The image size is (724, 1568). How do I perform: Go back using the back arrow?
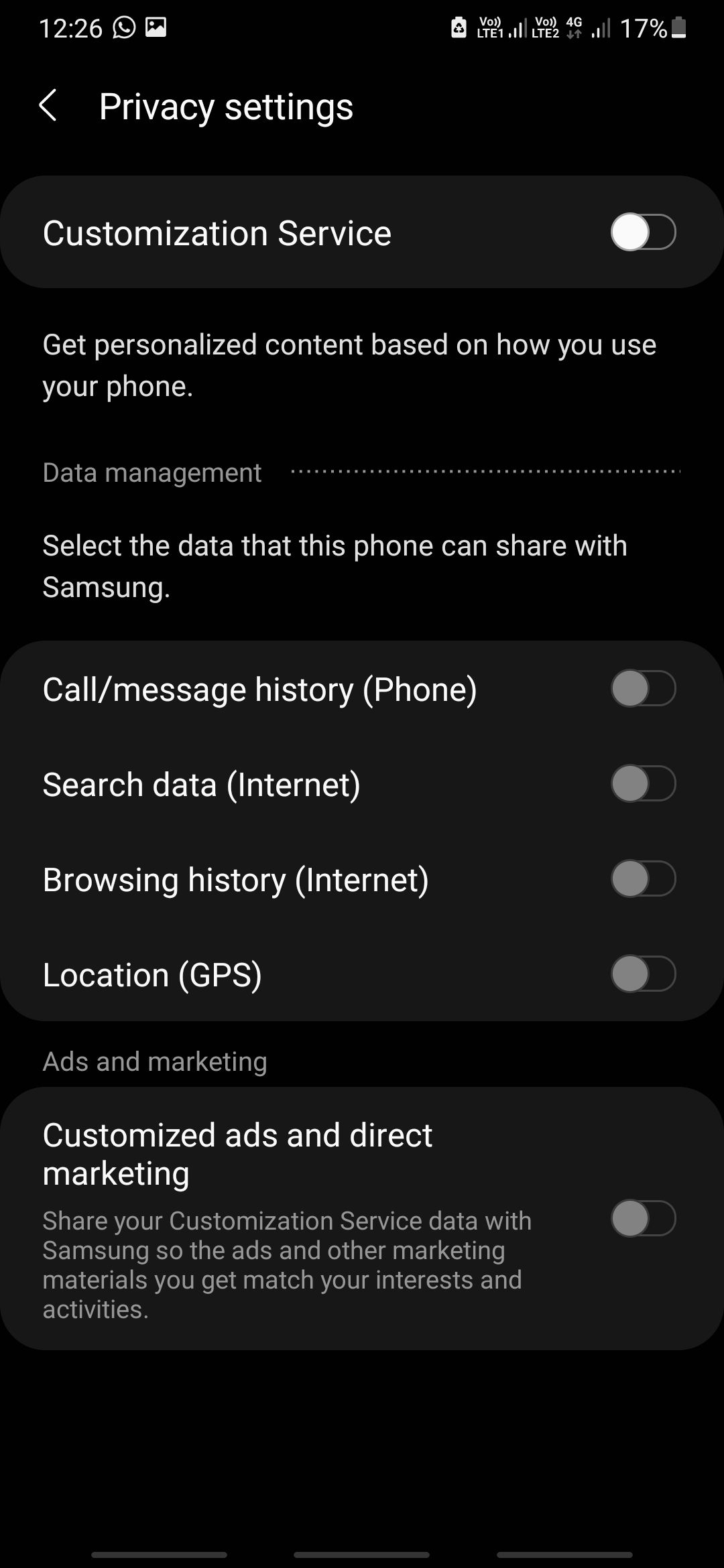[x=48, y=106]
